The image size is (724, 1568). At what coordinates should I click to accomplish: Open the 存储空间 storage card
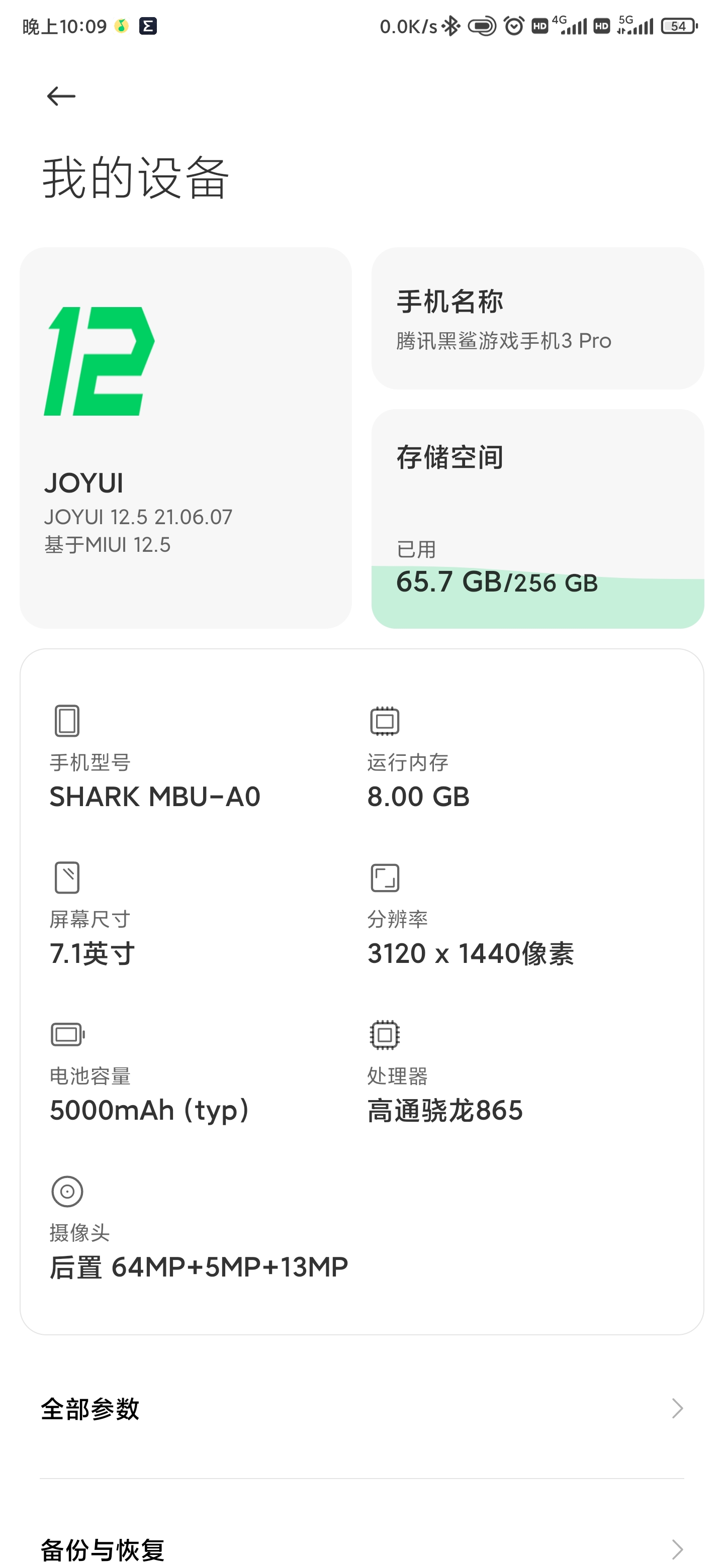coord(537,519)
